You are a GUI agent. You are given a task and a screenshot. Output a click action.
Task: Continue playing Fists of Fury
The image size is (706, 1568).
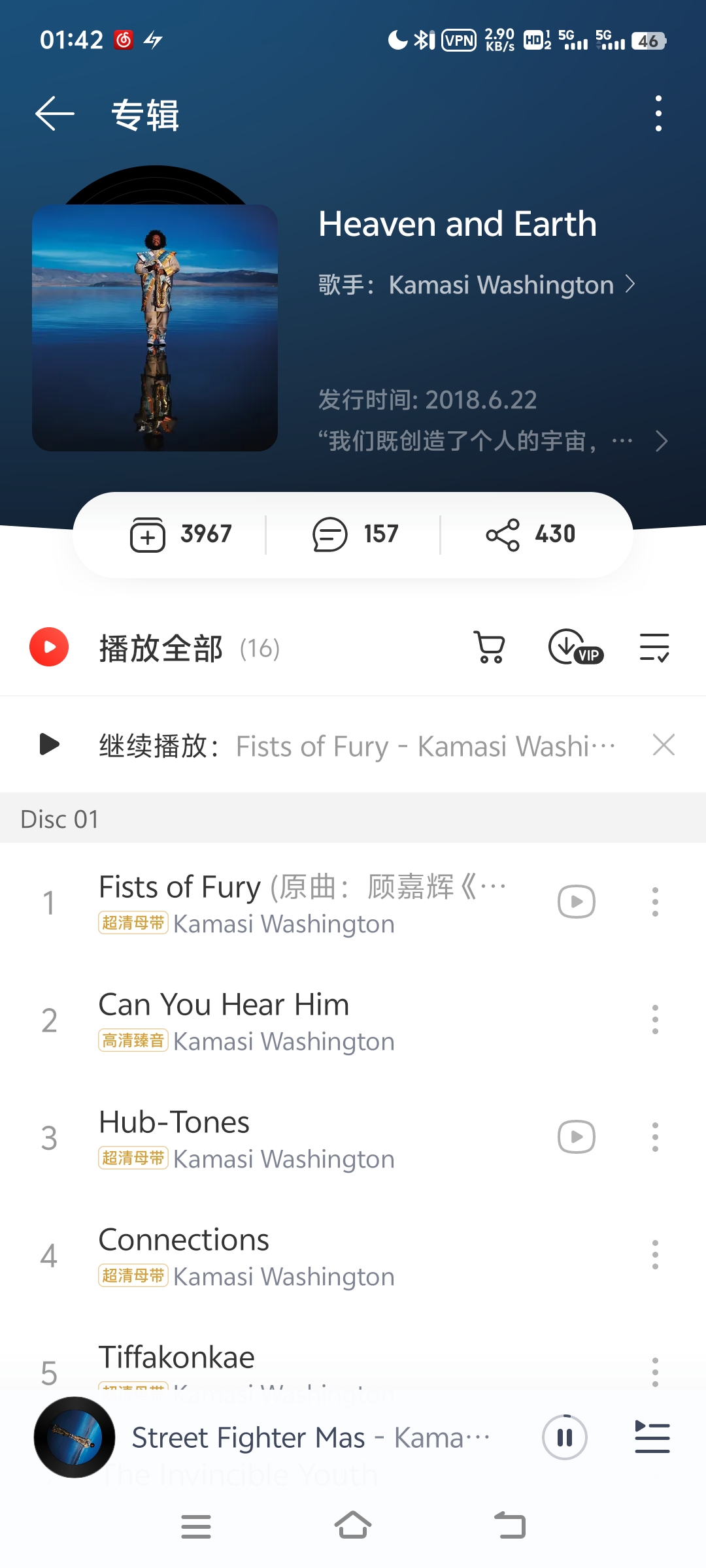point(50,745)
